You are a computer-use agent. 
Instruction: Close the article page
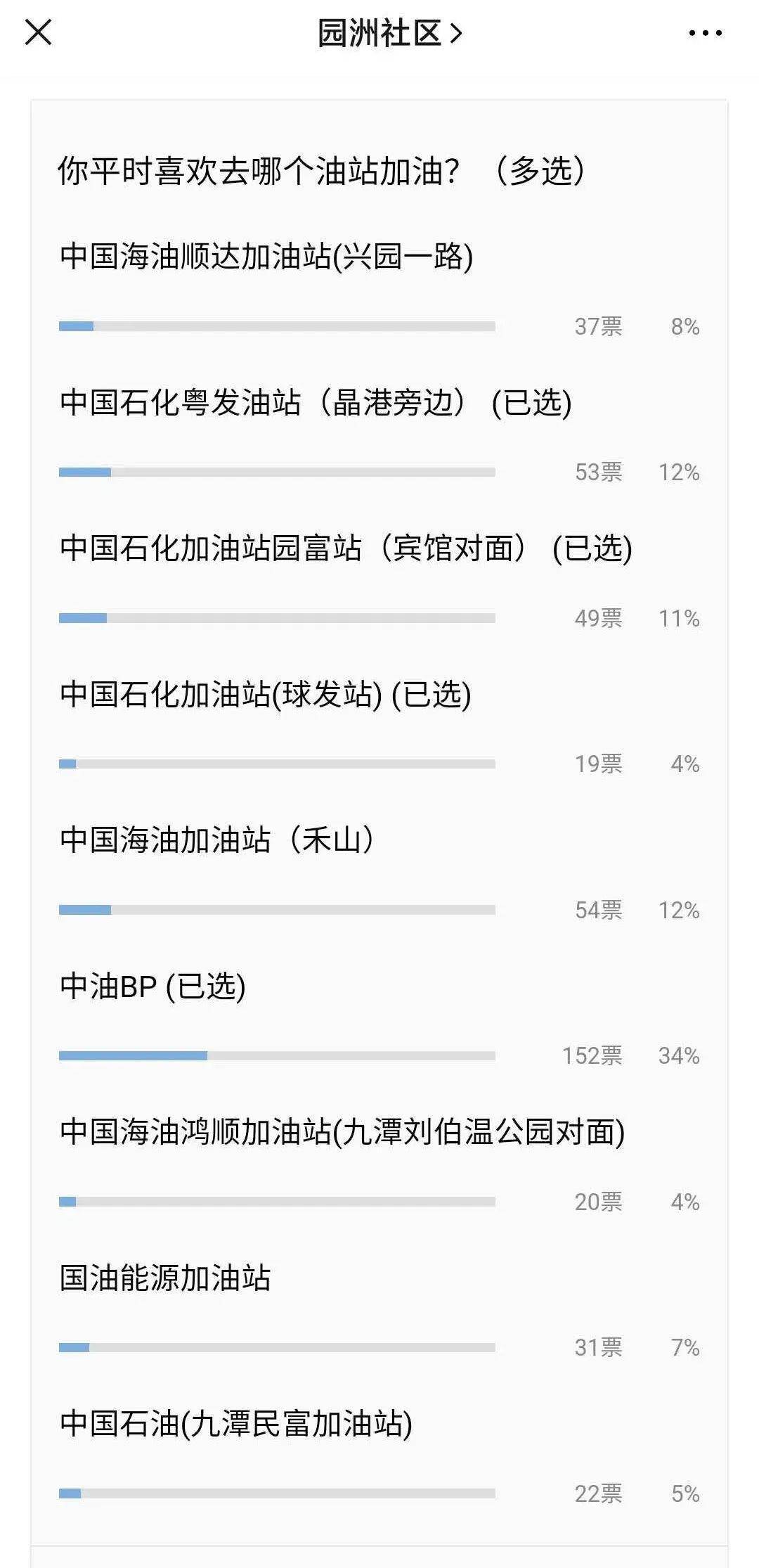point(38,32)
